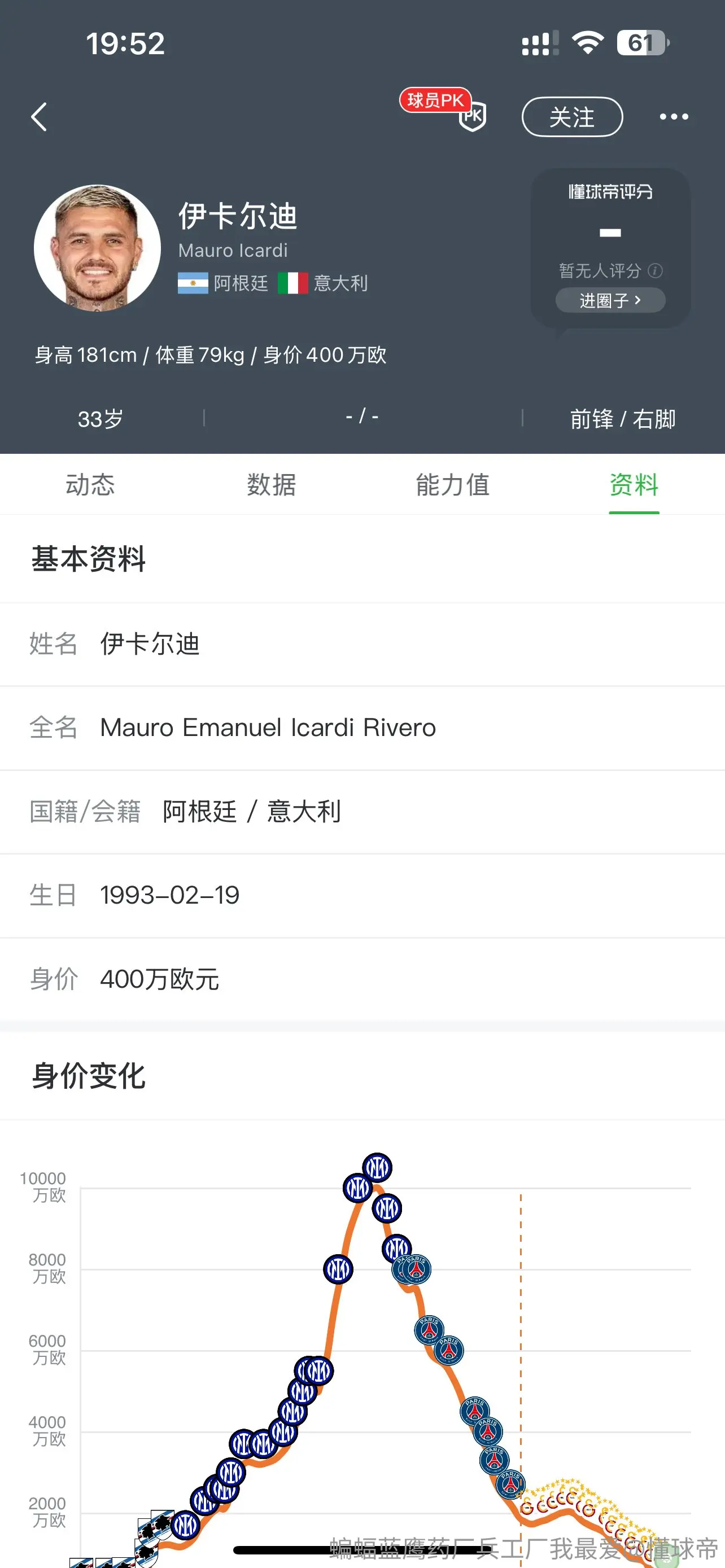725x1568 pixels.
Task: Enter the fan circle via 进圈子
Action: point(610,300)
